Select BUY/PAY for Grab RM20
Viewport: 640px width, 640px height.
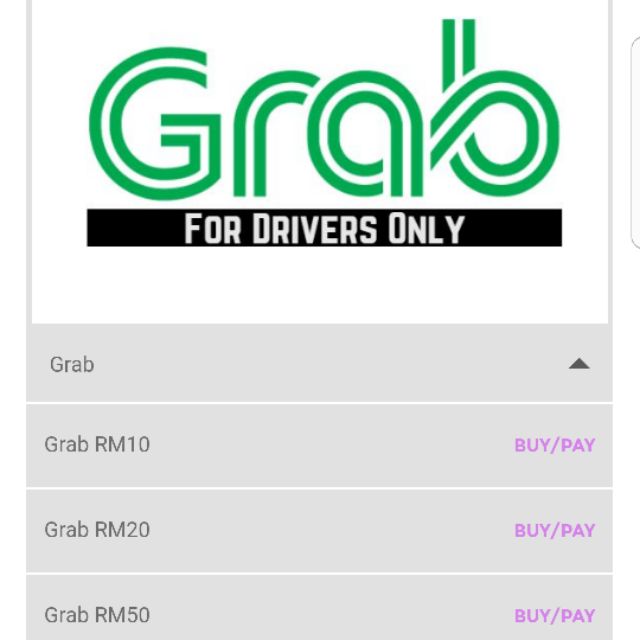pyautogui.click(x=554, y=530)
